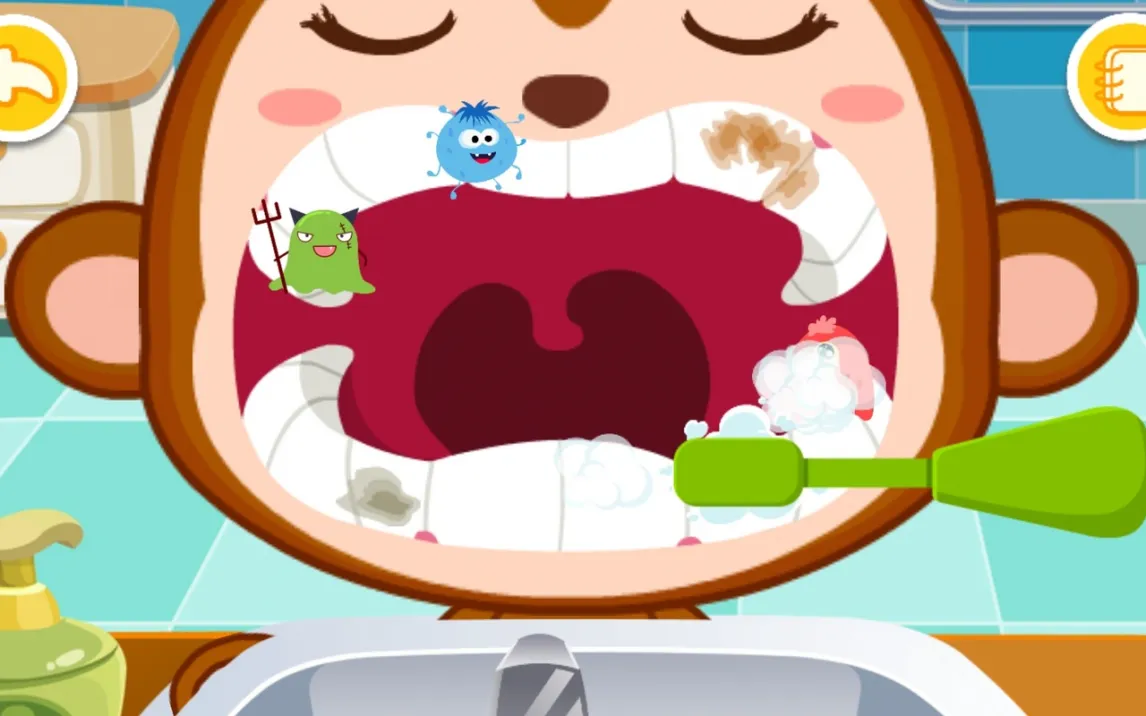Image resolution: width=1146 pixels, height=716 pixels.
Task: Tap the blue fuzzy germ monster
Action: click(x=477, y=146)
